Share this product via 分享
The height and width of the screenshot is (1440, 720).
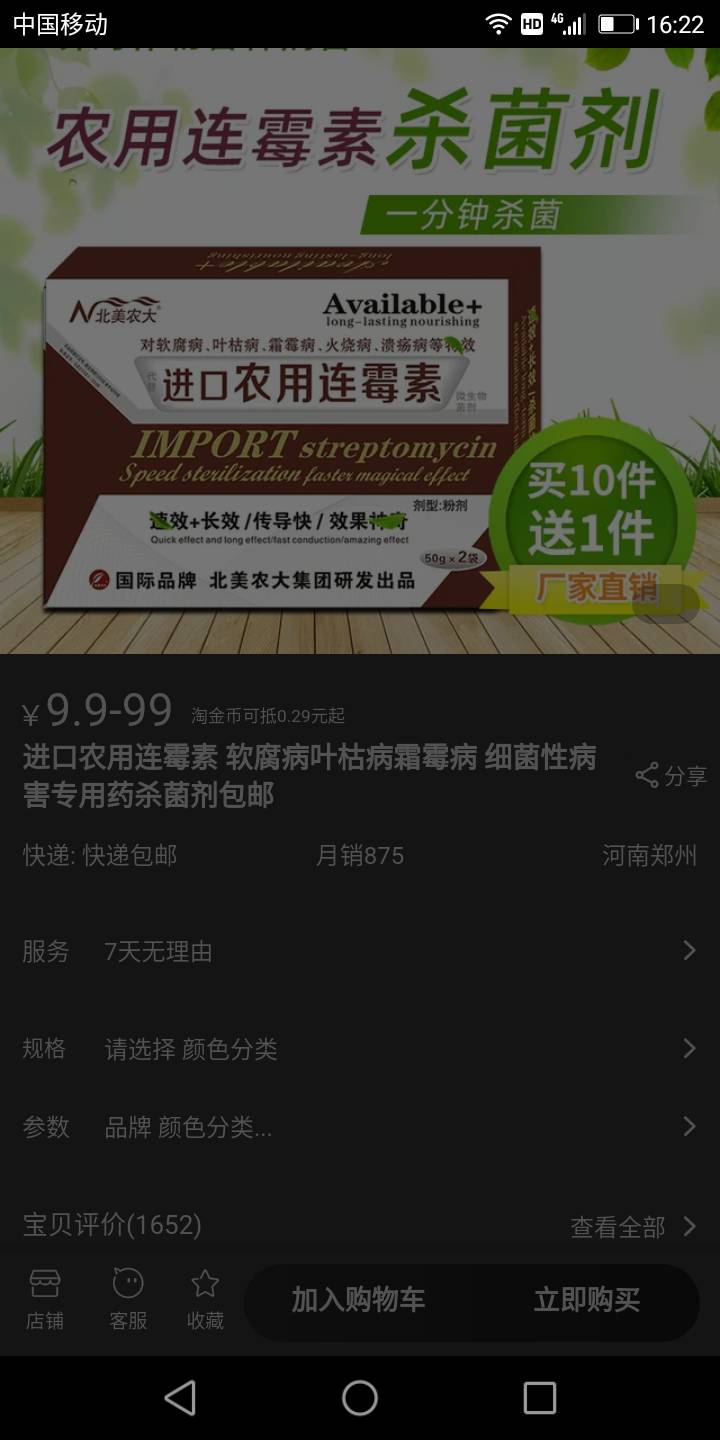point(671,775)
